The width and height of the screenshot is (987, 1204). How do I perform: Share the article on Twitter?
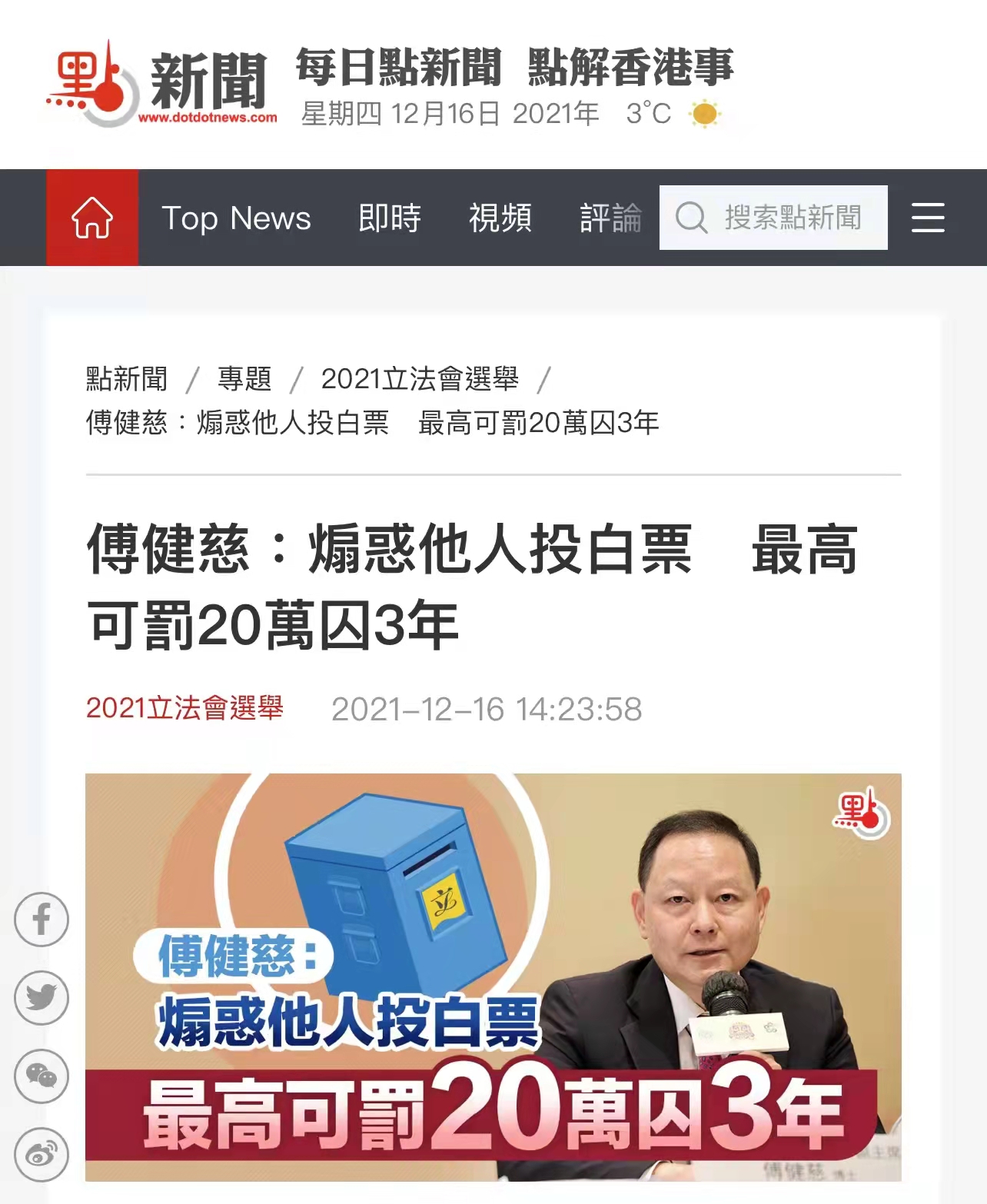(x=42, y=998)
